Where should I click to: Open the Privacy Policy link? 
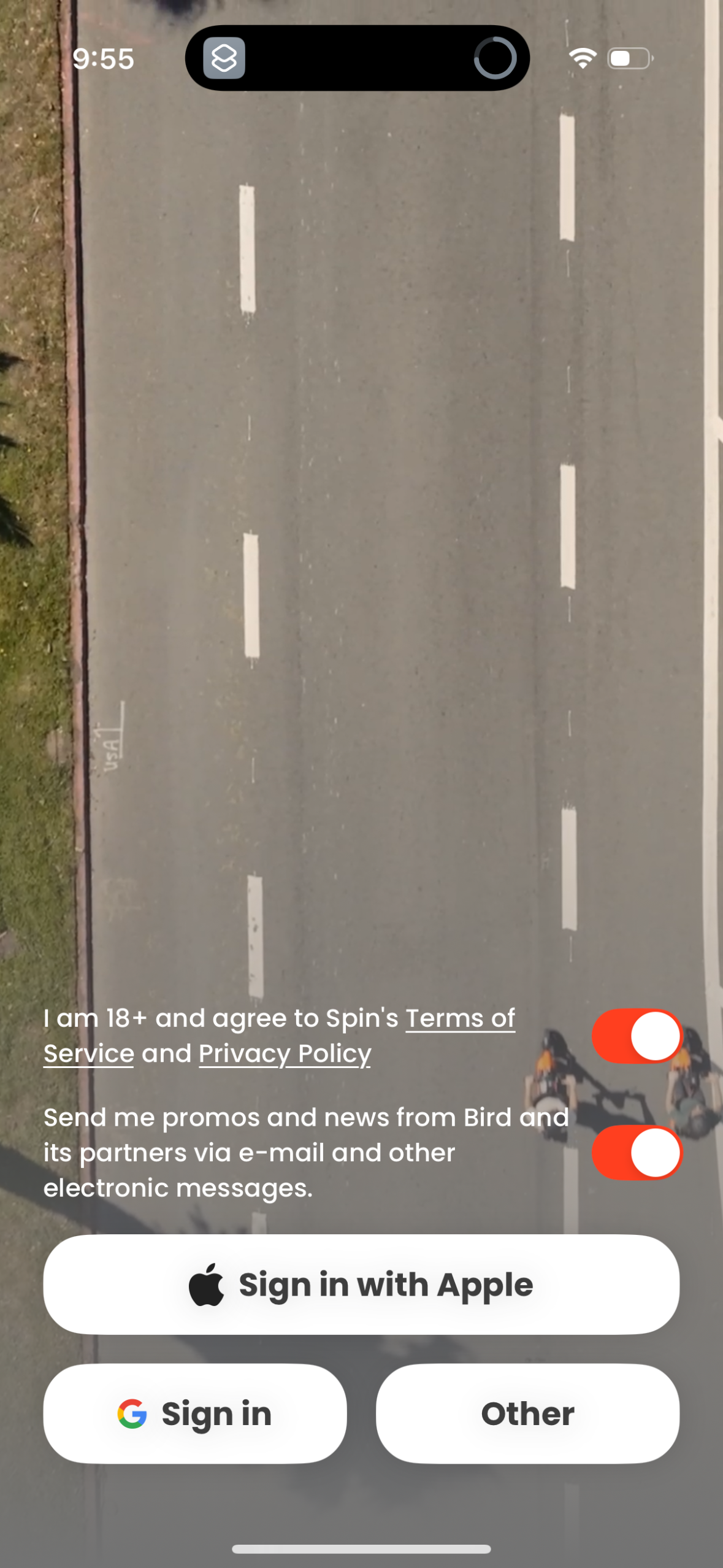tap(285, 1053)
